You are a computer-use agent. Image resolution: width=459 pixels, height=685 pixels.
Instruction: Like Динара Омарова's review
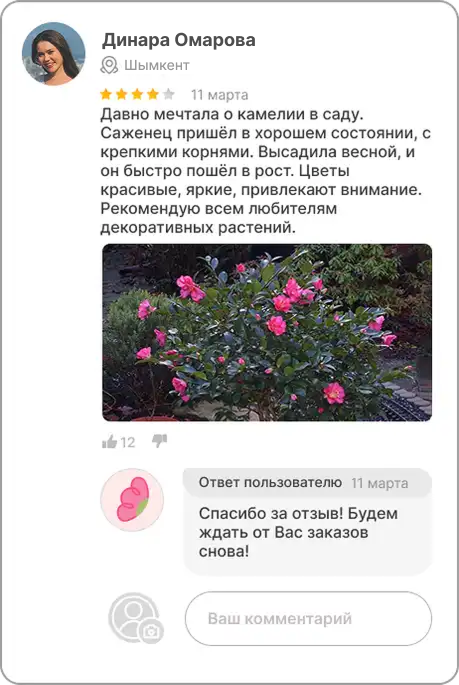[109, 442]
